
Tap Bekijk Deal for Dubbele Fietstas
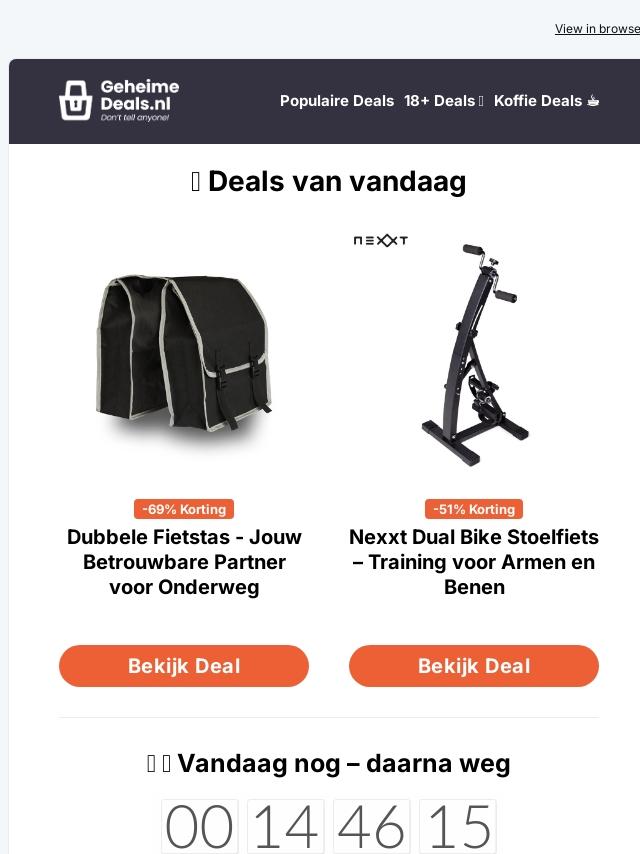coord(184,666)
